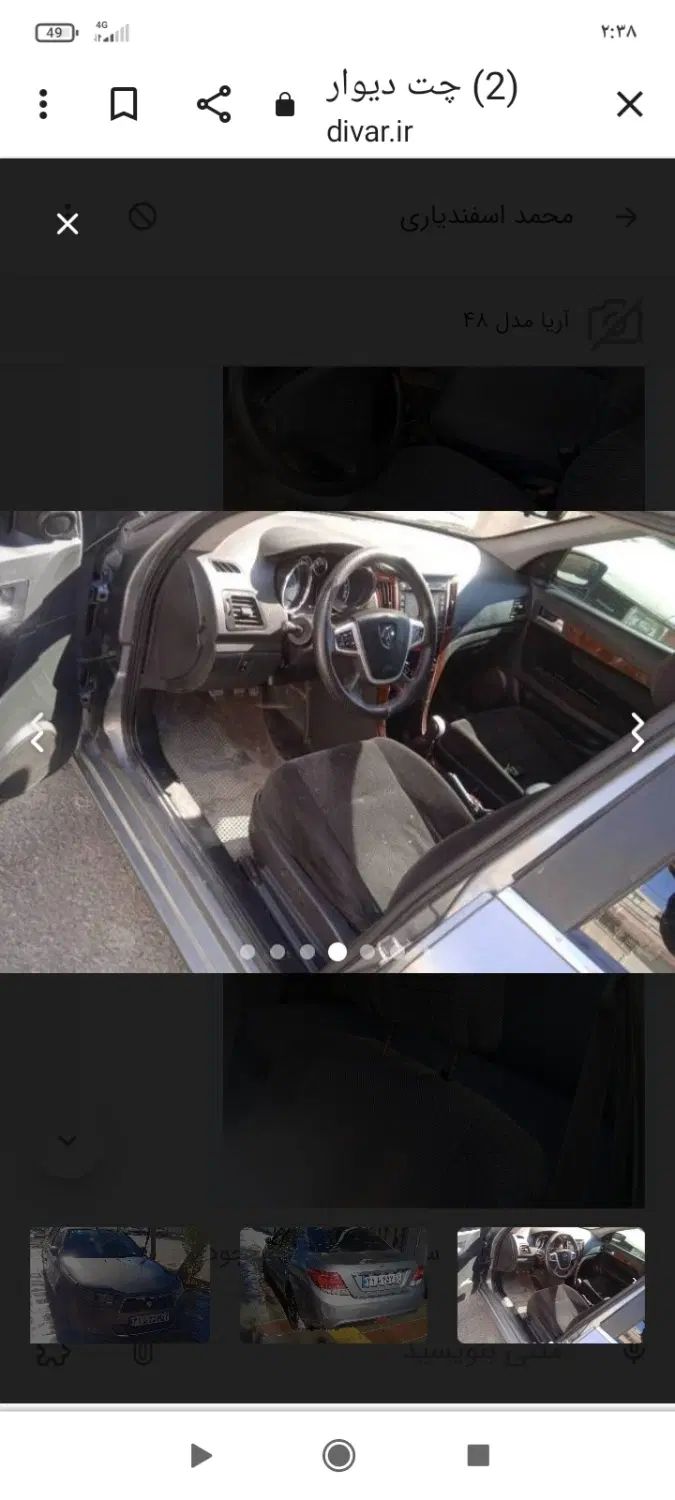Tap the system back triangle
The width and height of the screenshot is (675, 1500).
200,1455
